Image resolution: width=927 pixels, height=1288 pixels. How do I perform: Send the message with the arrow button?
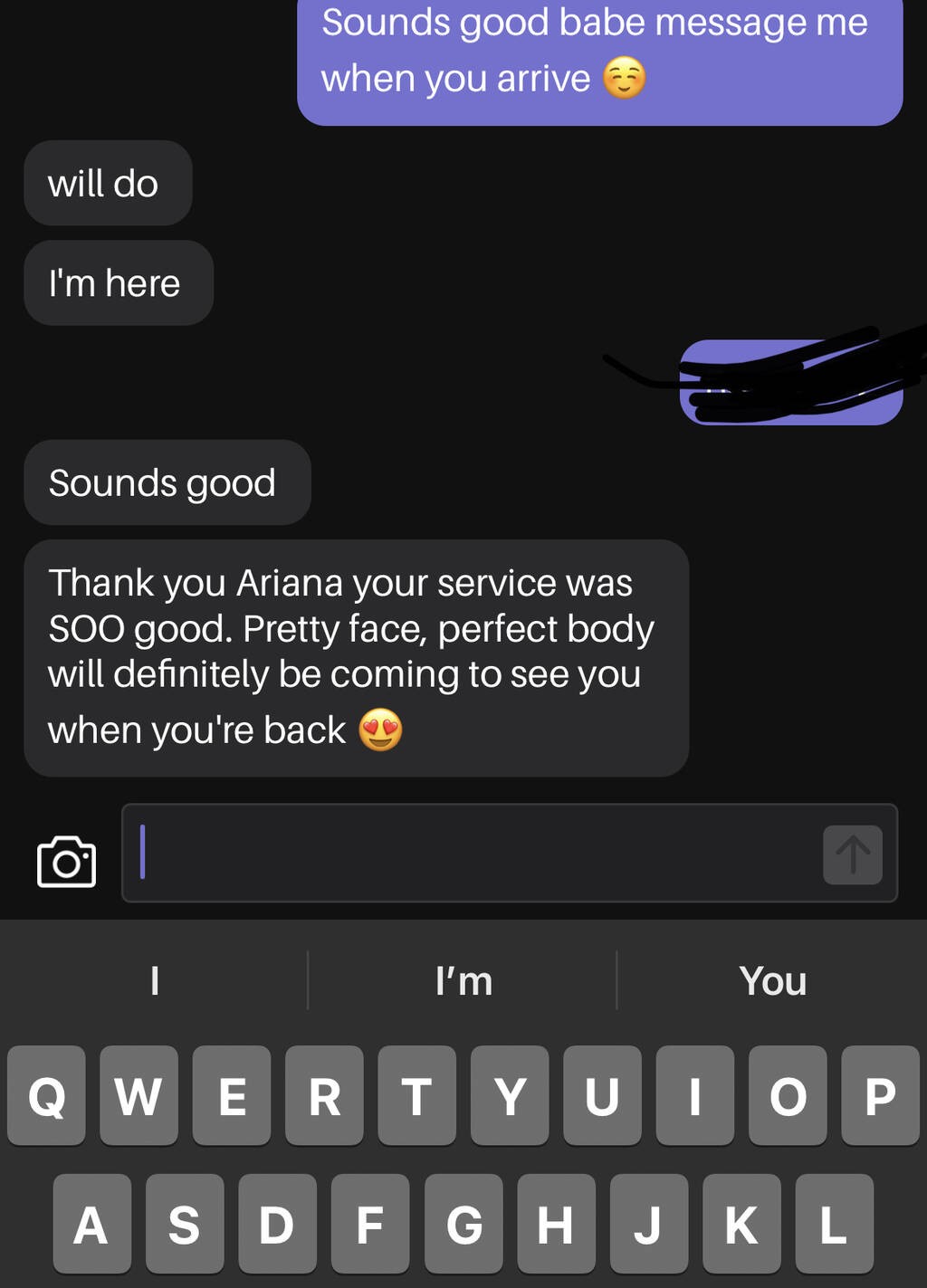tap(852, 854)
